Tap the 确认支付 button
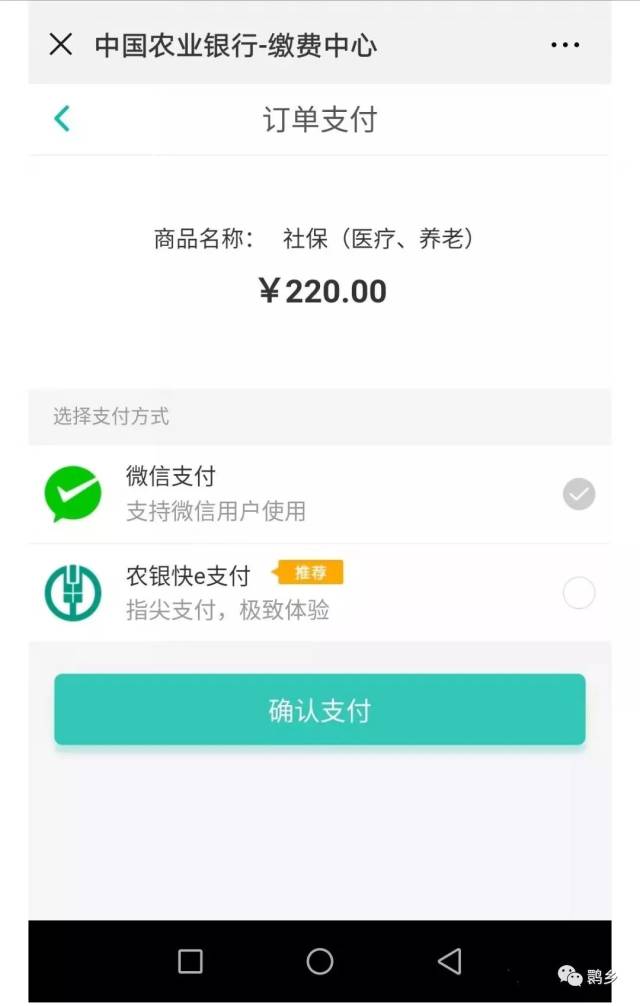 (x=319, y=710)
